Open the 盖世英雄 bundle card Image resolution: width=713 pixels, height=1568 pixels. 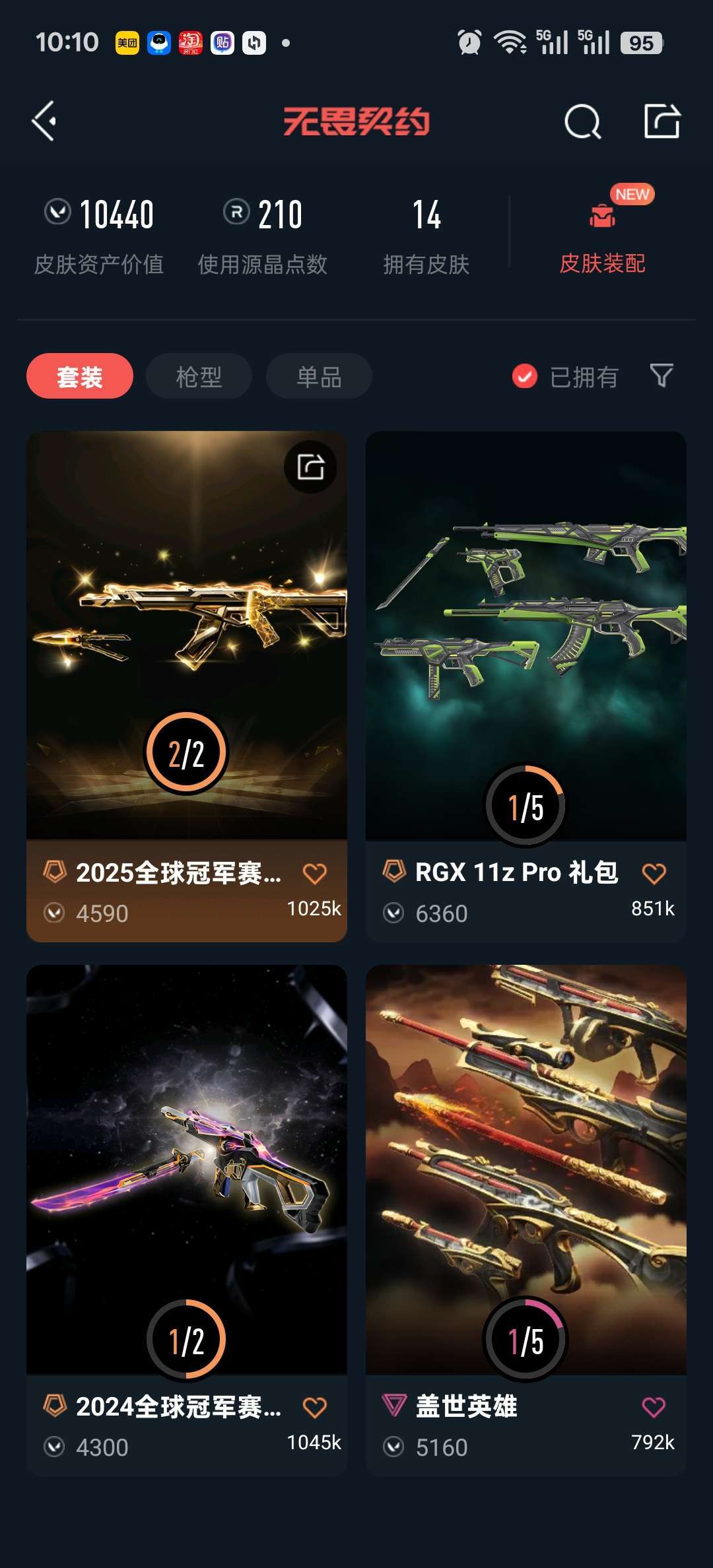[526, 1168]
